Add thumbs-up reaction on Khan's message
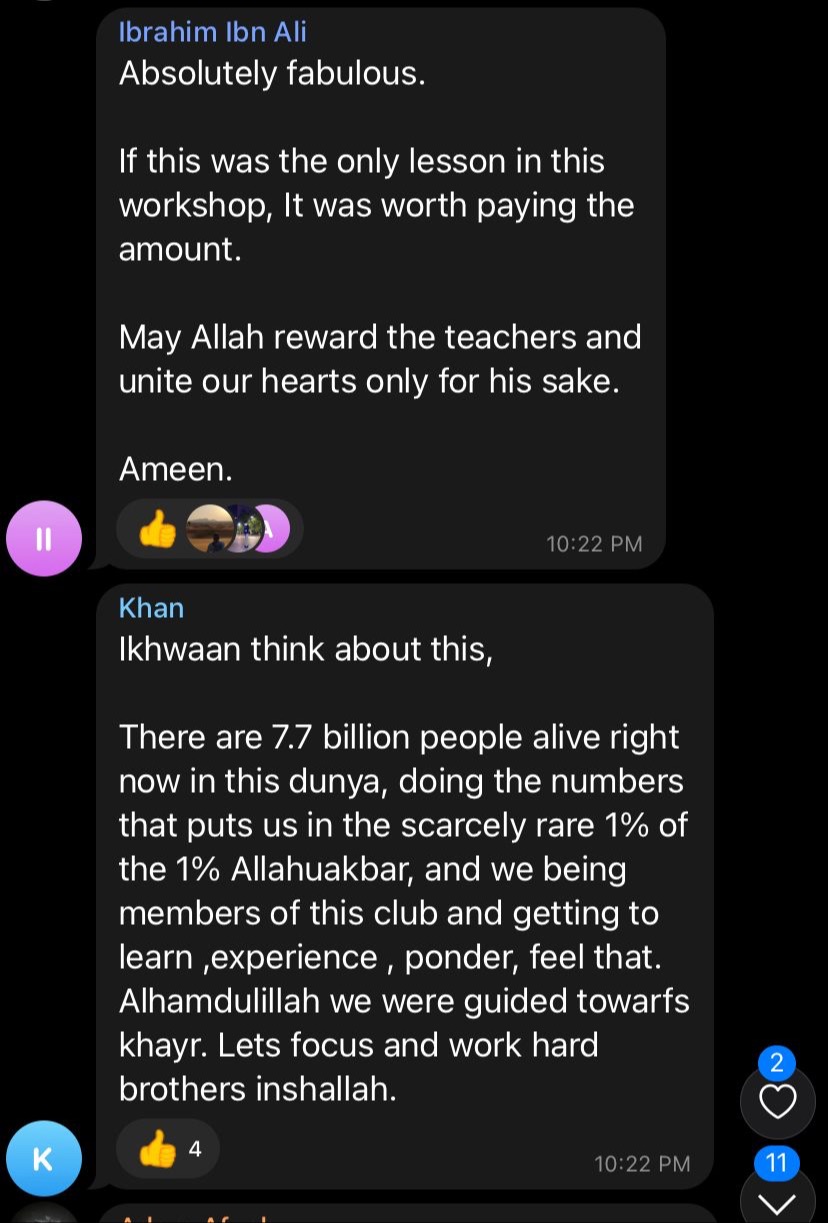This screenshot has height=1223, width=828. point(167,1149)
